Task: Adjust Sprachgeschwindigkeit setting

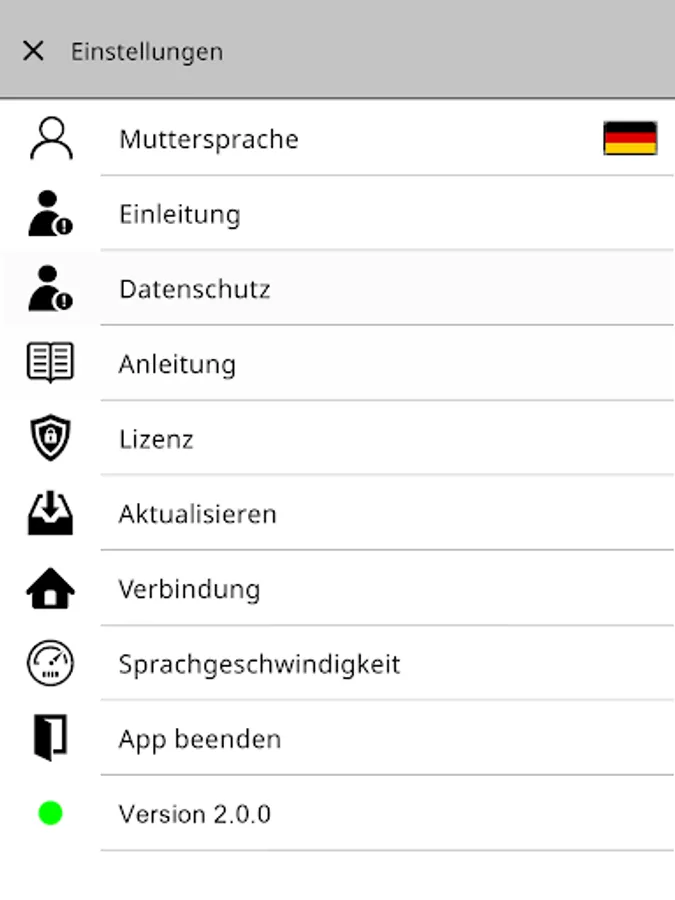Action: [338, 664]
